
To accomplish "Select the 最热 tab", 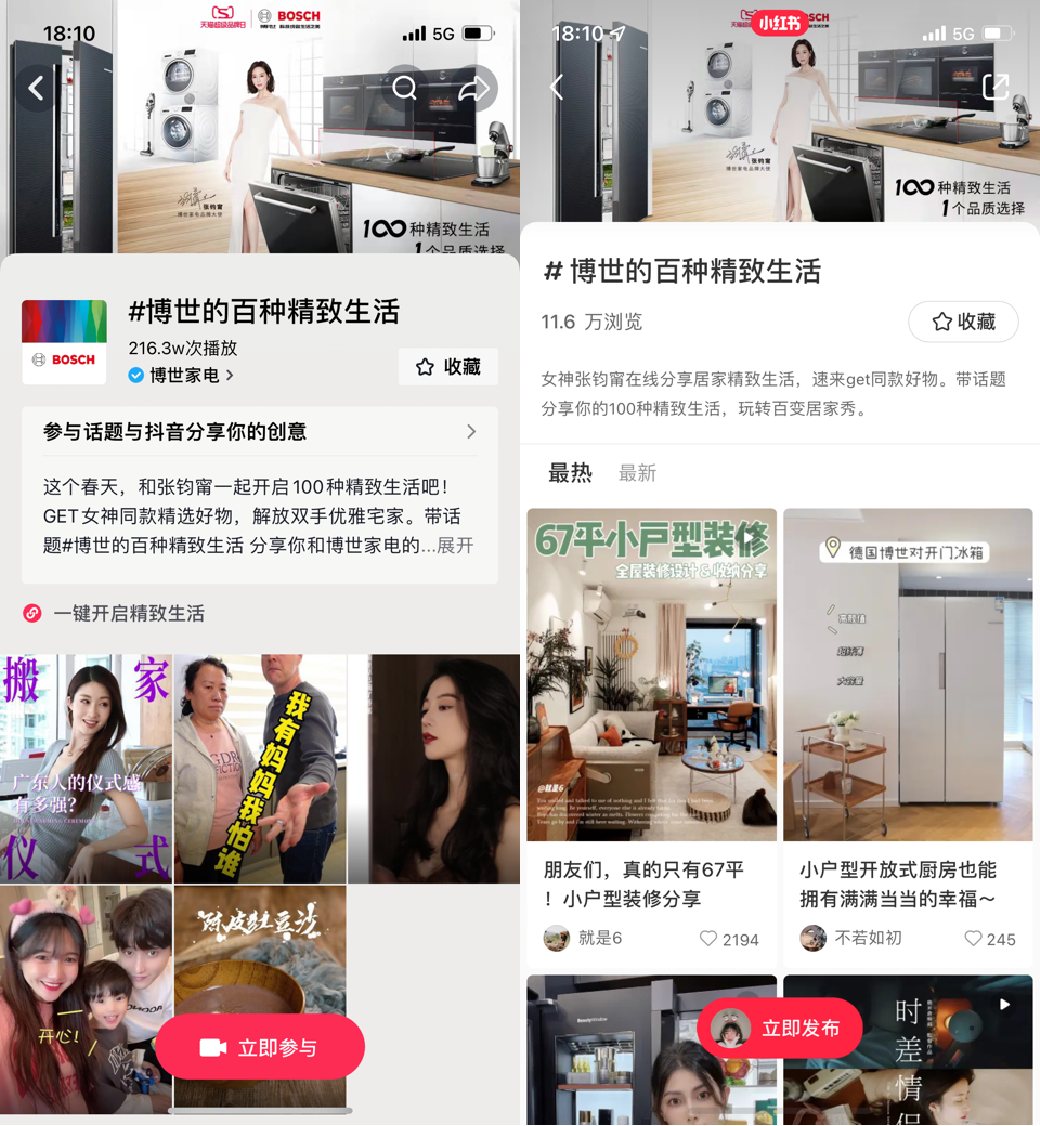I will (570, 473).
